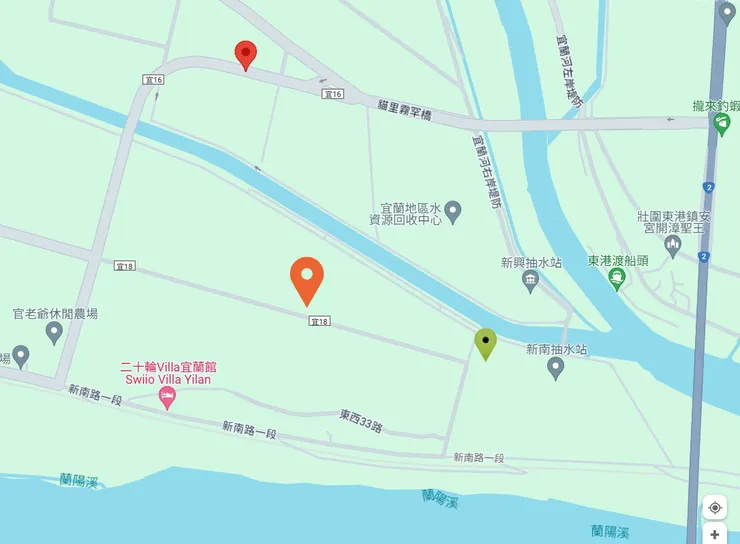Open the 新南抽水站 place marker
740x544 pixels.
[x=556, y=369]
